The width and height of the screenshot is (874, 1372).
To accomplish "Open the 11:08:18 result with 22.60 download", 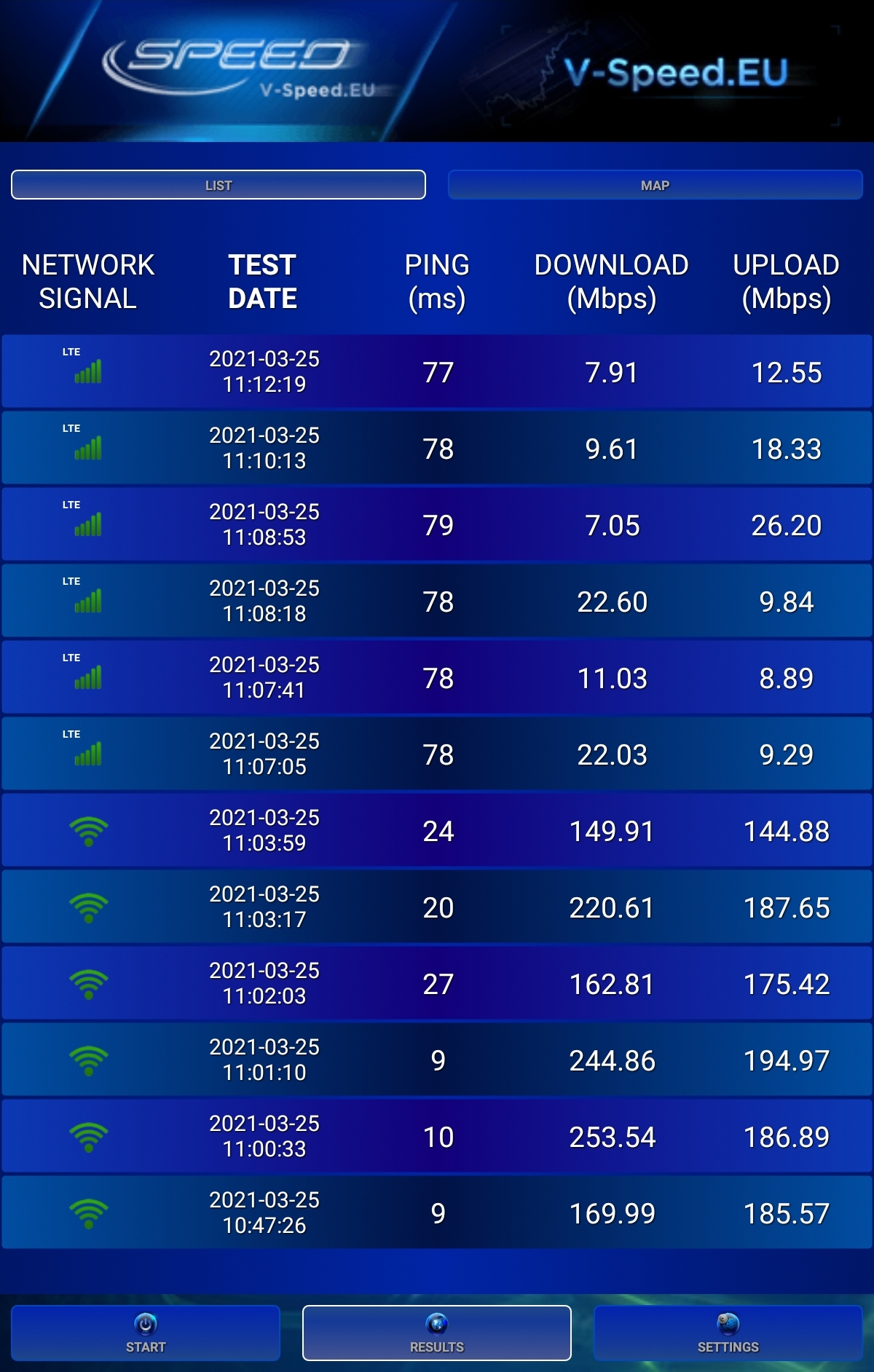I will pos(437,601).
